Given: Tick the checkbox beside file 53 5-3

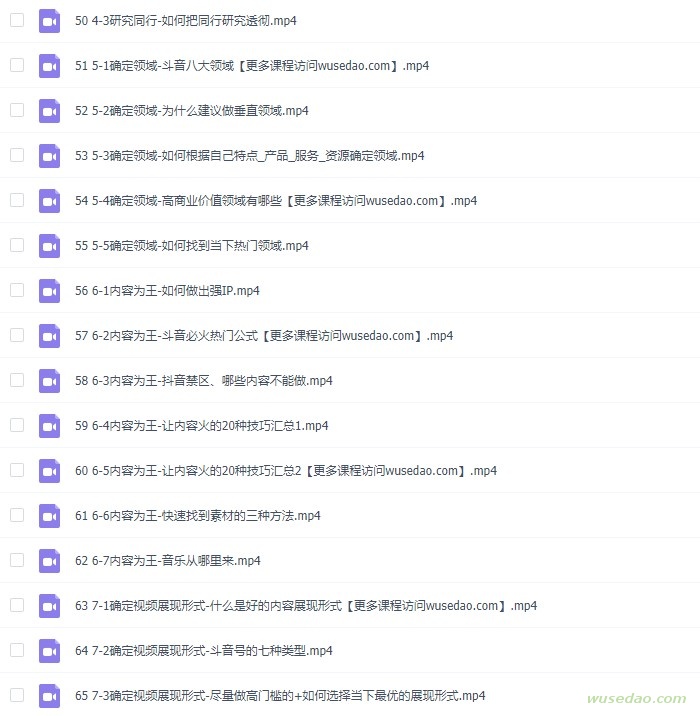Looking at the screenshot, I should [x=17, y=155].
